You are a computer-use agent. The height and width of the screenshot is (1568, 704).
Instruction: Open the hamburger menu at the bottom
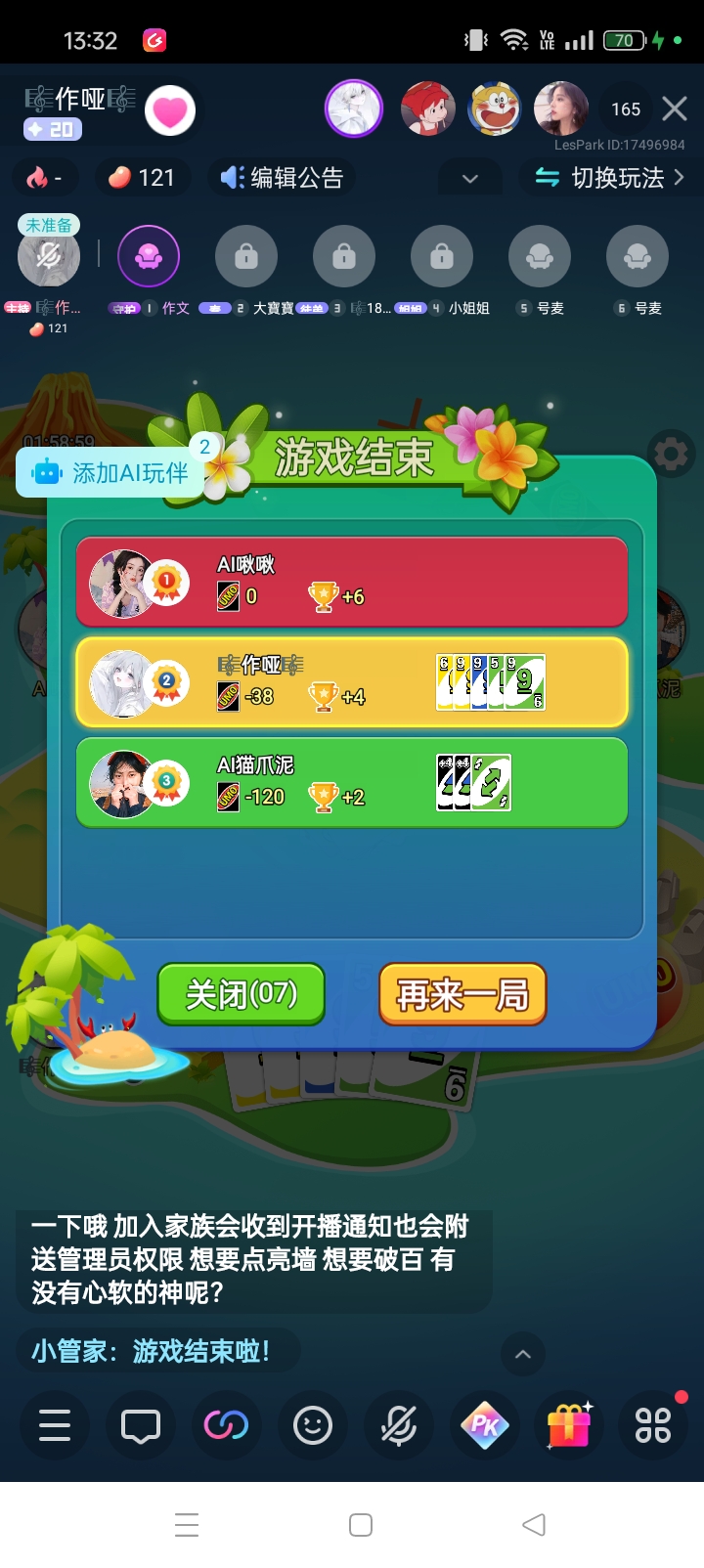point(55,1426)
